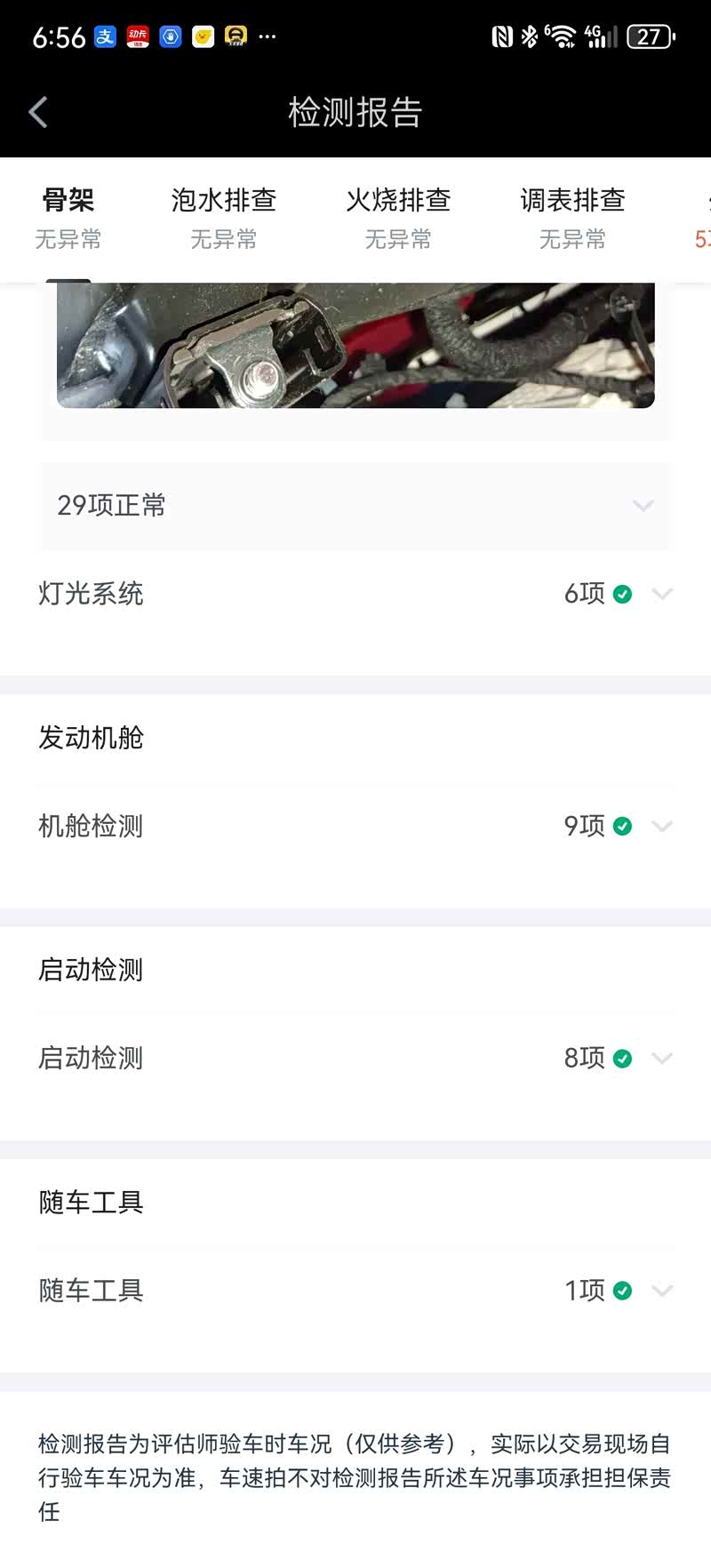Go back from the 检测报告 page
Screen dimensions: 711x1568
point(38,113)
